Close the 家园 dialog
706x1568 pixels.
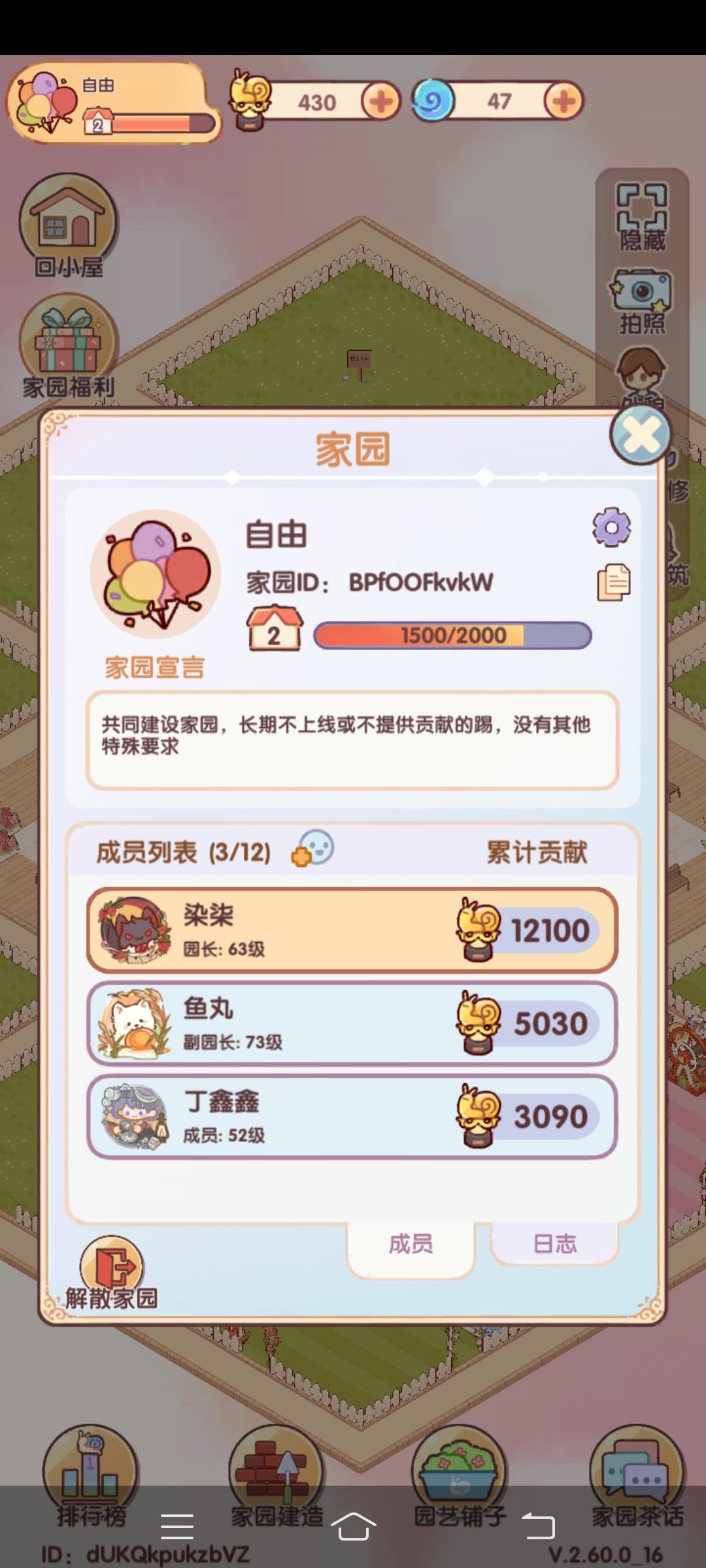pos(641,434)
